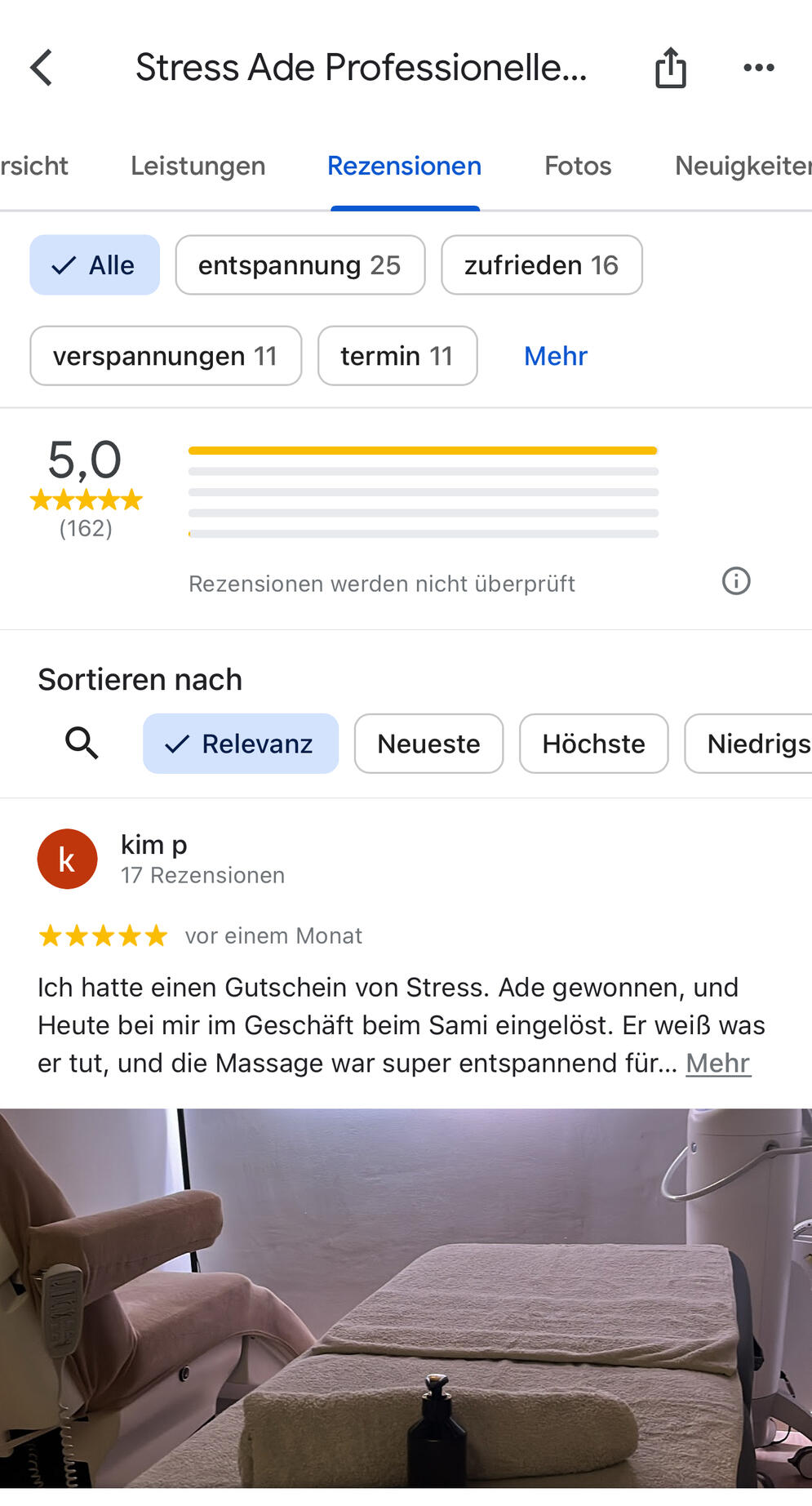Tap the info icon about review verification
Screen dimensions: 812x1506
coord(734,581)
